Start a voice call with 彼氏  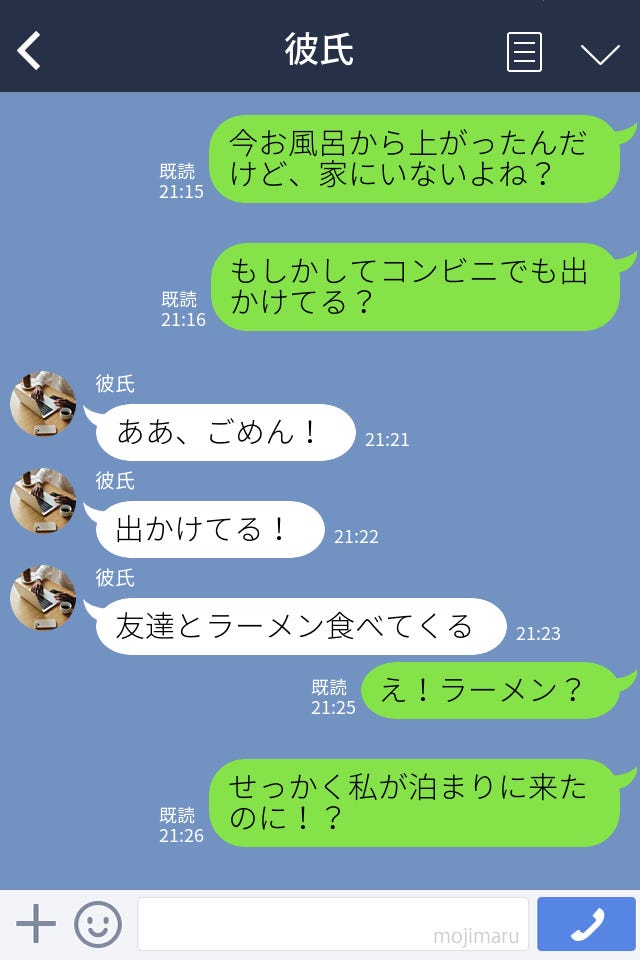pos(586,924)
